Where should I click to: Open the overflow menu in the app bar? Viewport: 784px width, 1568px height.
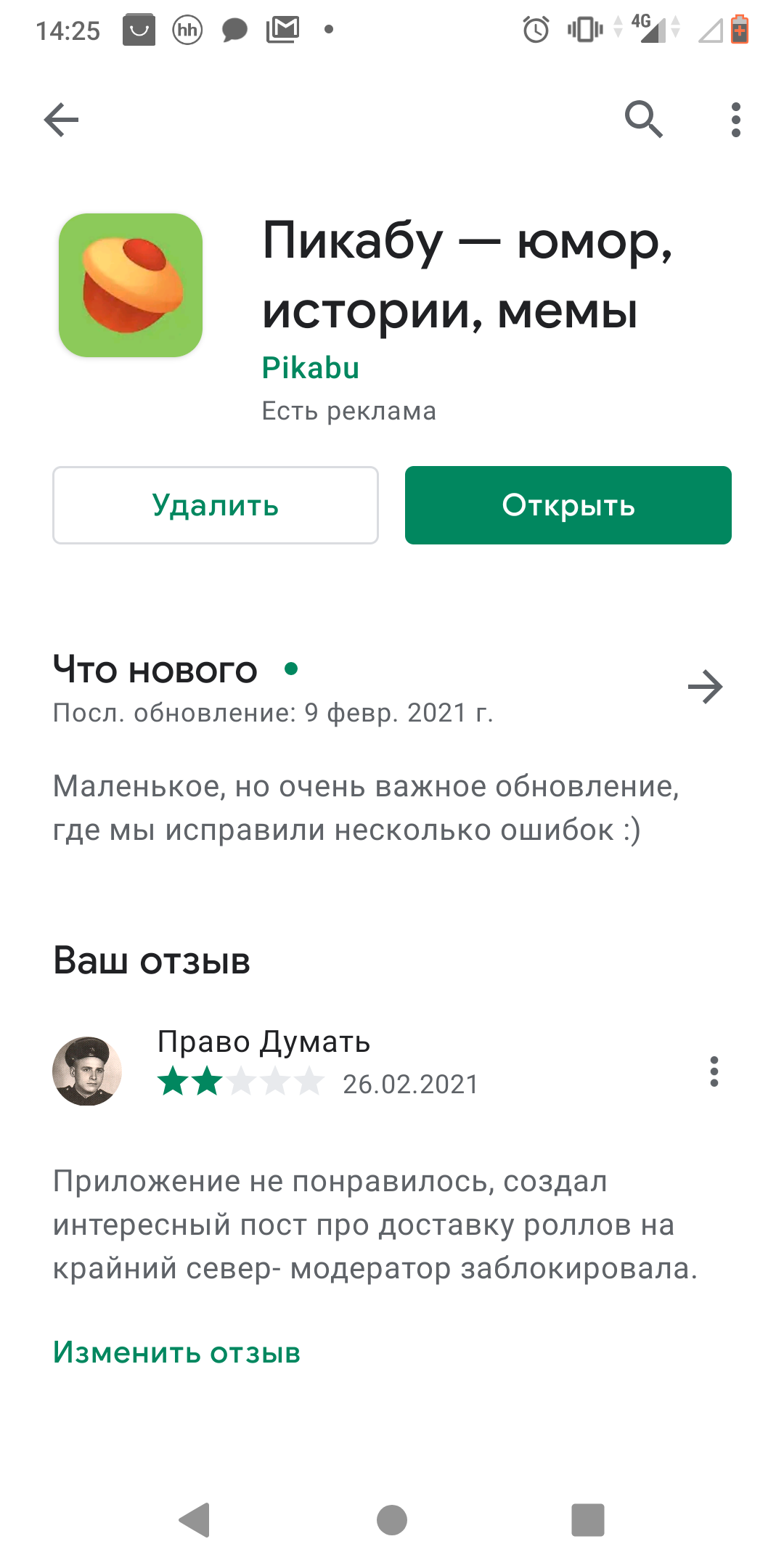point(735,120)
